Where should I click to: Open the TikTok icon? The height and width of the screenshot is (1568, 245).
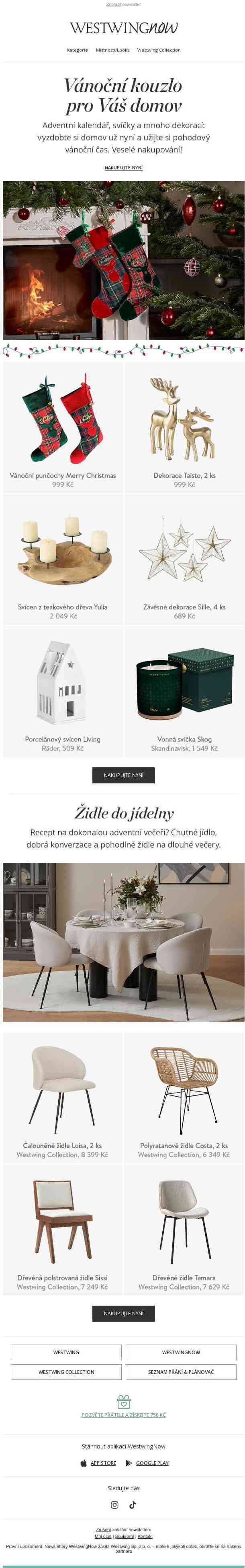click(x=132, y=1505)
